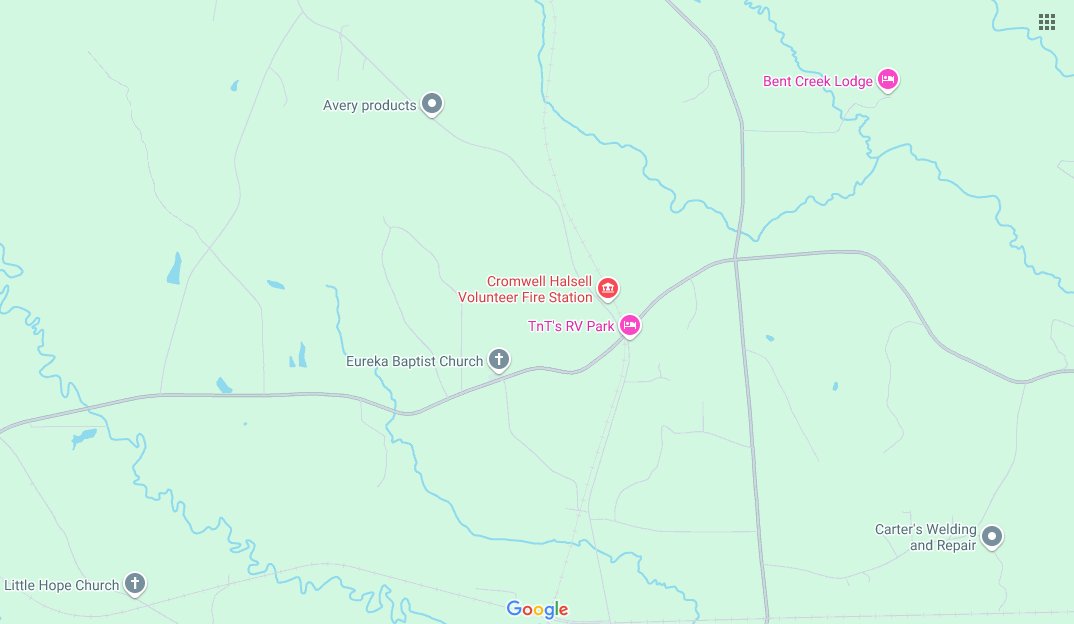Select Eureka Baptist Church marker
This screenshot has width=1074, height=624.
click(x=499, y=360)
